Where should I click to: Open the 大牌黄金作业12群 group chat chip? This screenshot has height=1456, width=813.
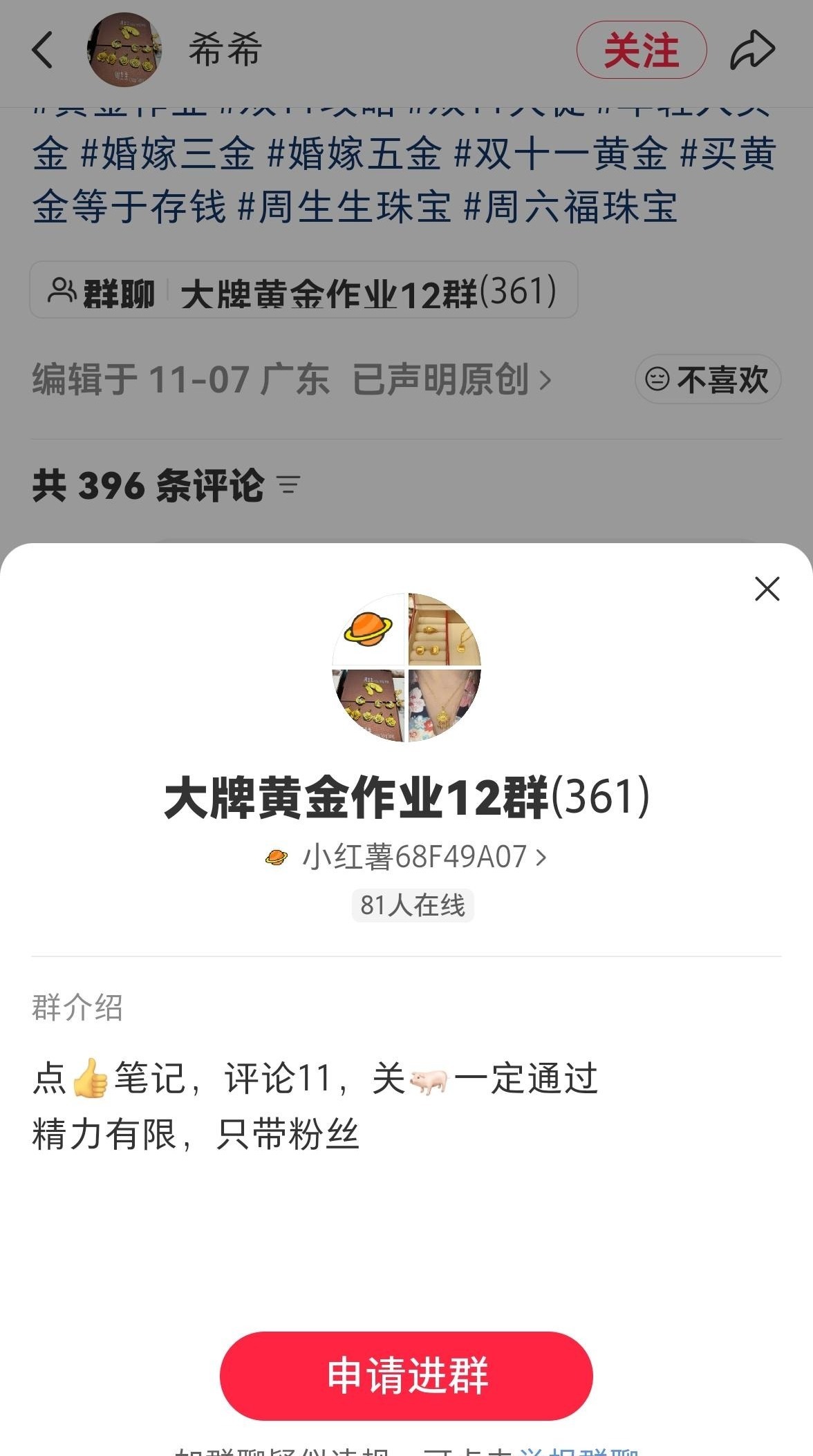[x=303, y=291]
